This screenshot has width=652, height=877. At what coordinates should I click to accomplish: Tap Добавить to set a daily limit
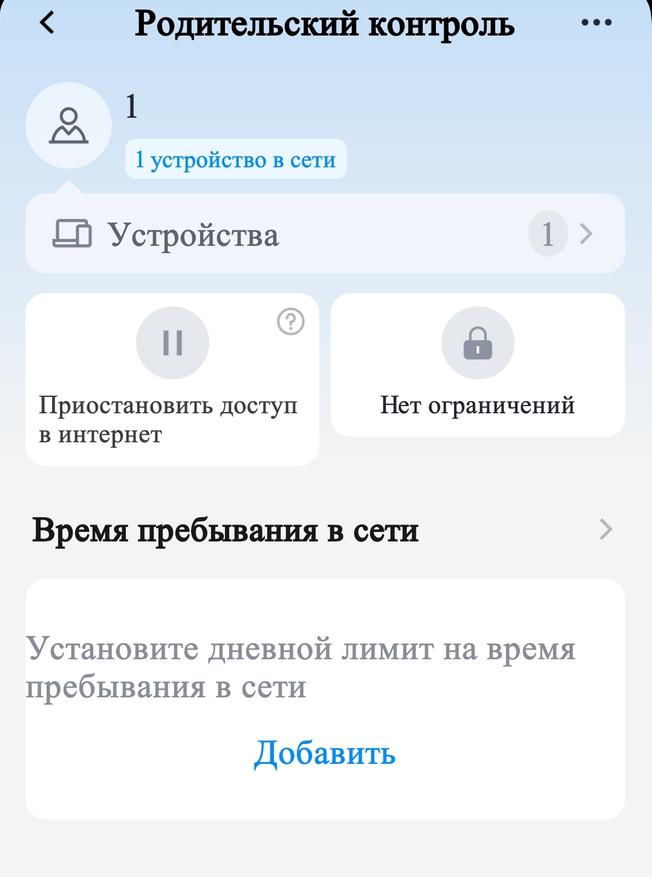pyautogui.click(x=324, y=752)
